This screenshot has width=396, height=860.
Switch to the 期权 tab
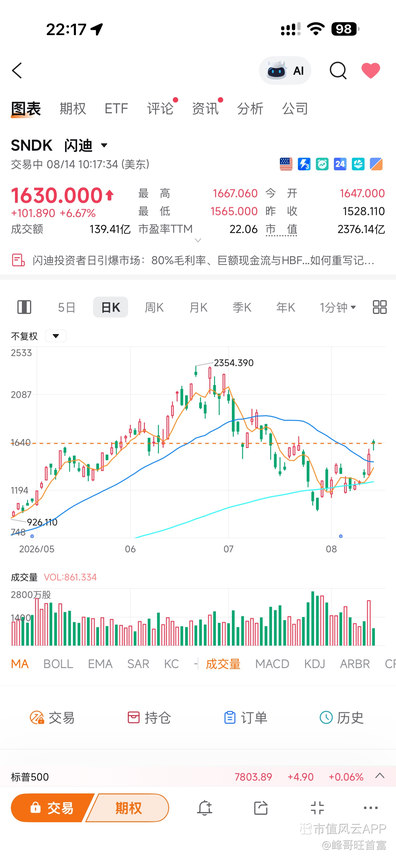pyautogui.click(x=72, y=109)
